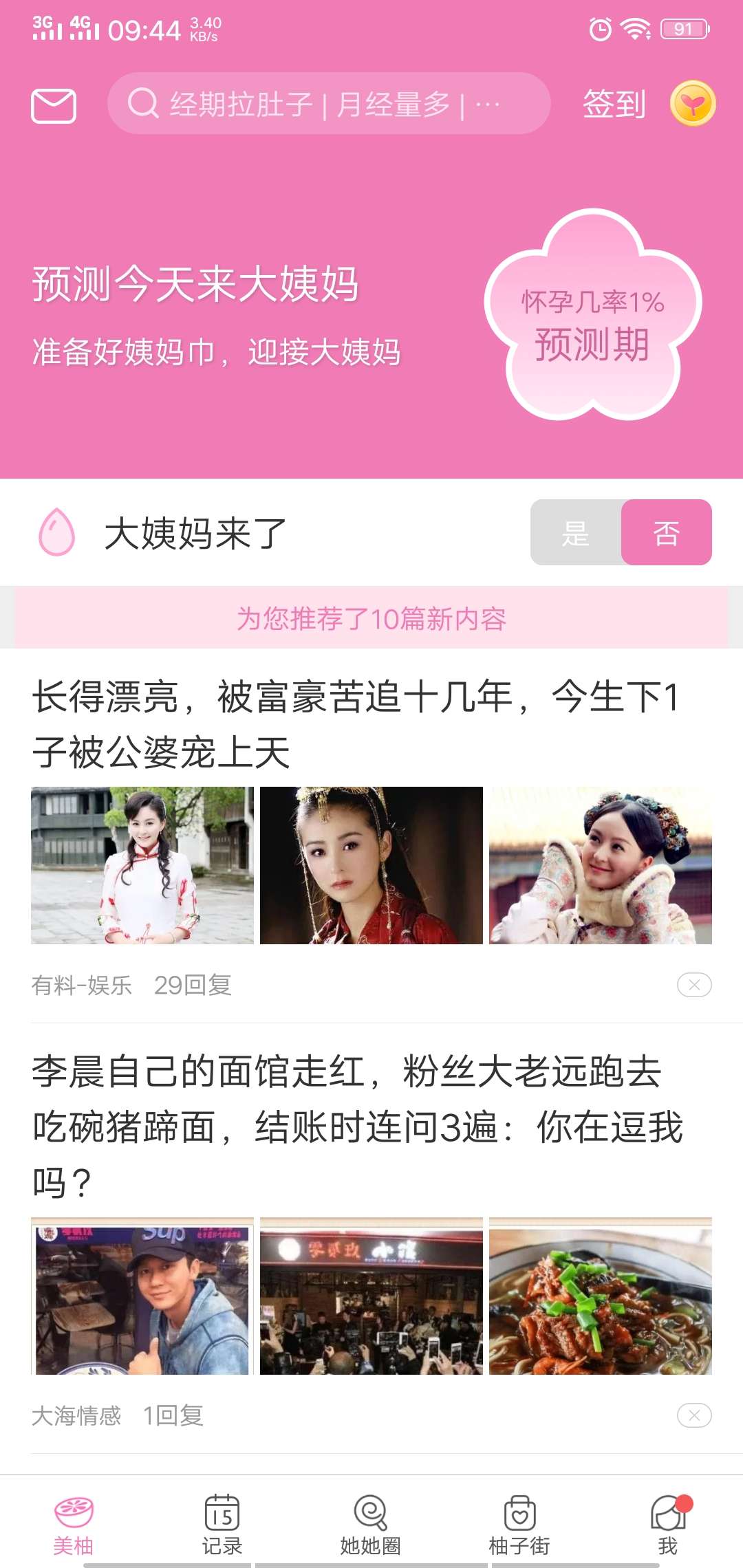Open the 有料-娱乐 source link
This screenshot has height=1568, width=743.
[x=83, y=985]
